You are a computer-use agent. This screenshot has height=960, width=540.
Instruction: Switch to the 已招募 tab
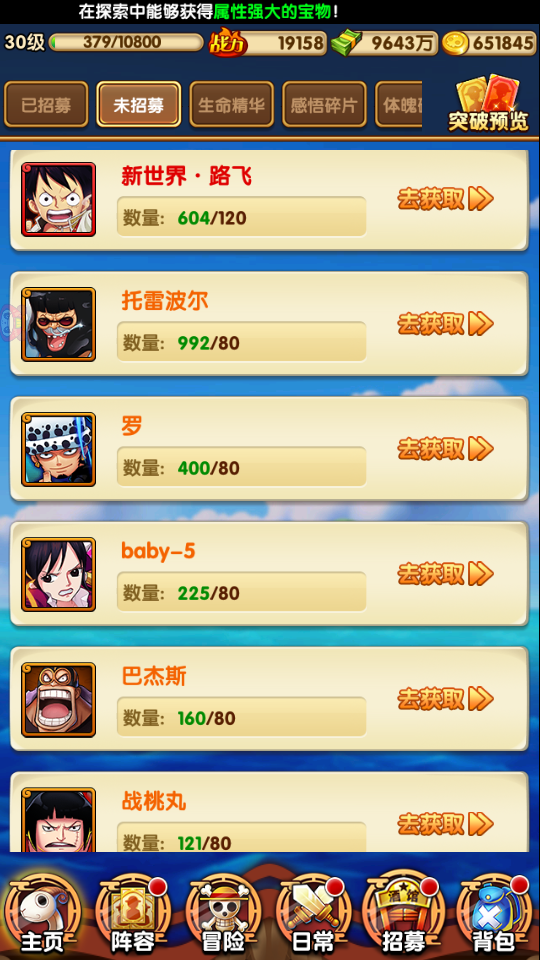coord(46,104)
